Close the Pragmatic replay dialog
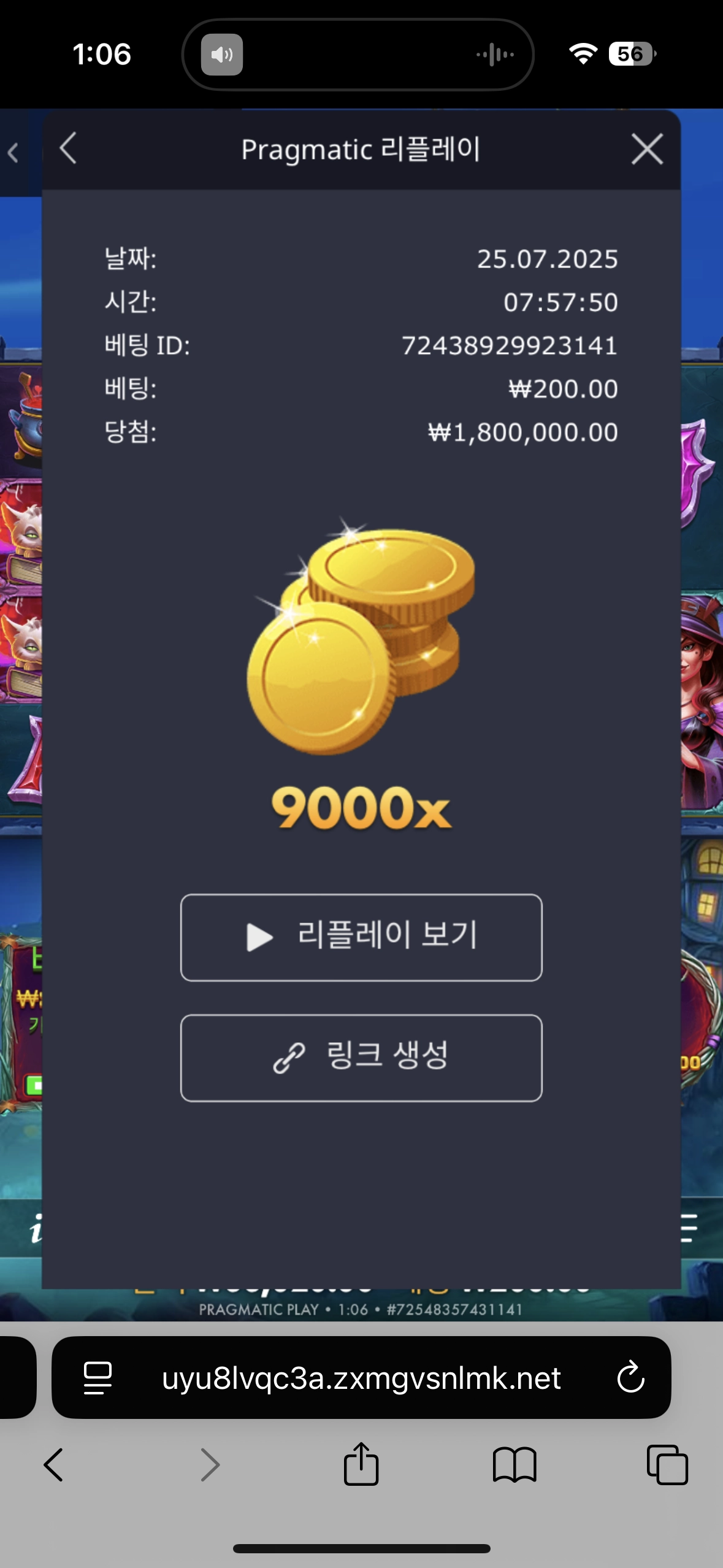The height and width of the screenshot is (1568, 723). 647,149
